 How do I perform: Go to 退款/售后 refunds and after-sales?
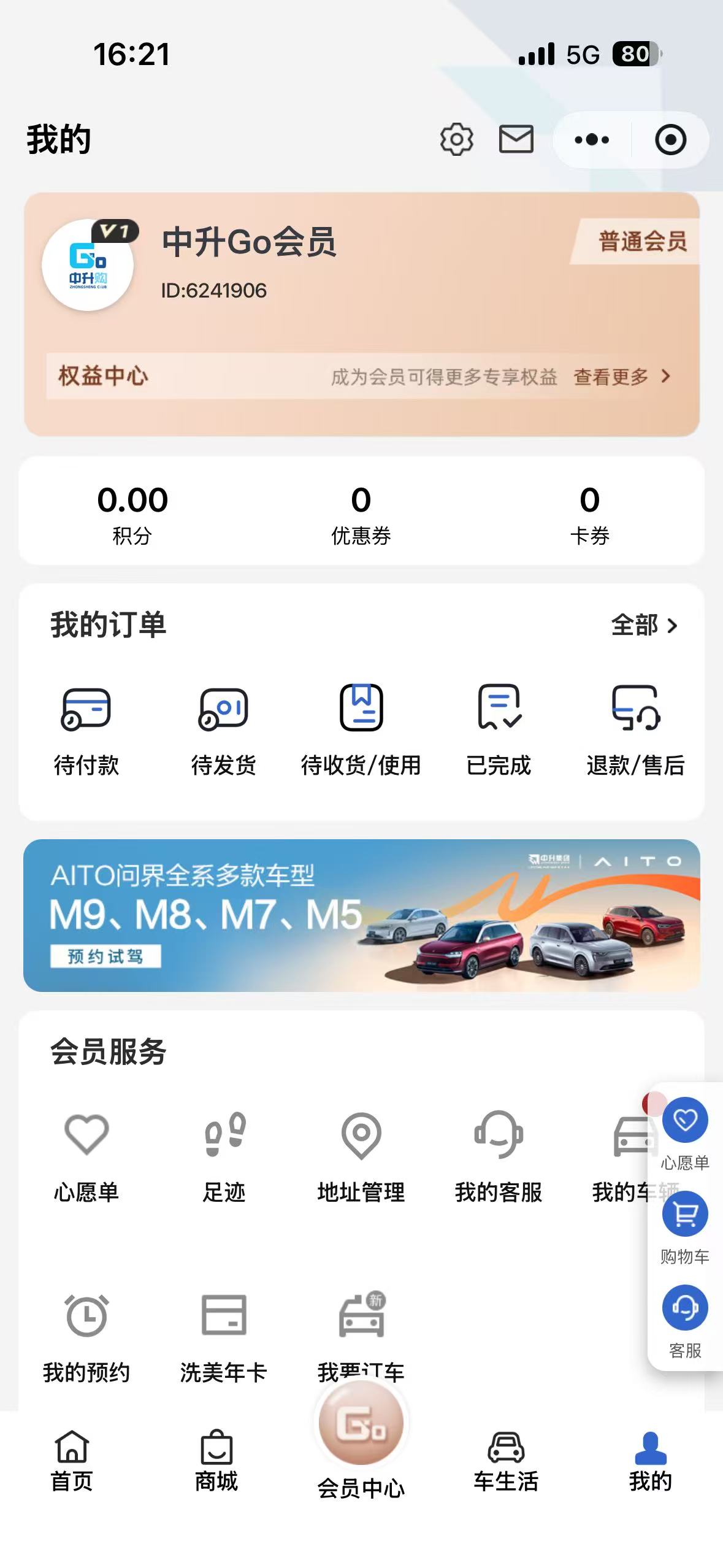point(635,730)
